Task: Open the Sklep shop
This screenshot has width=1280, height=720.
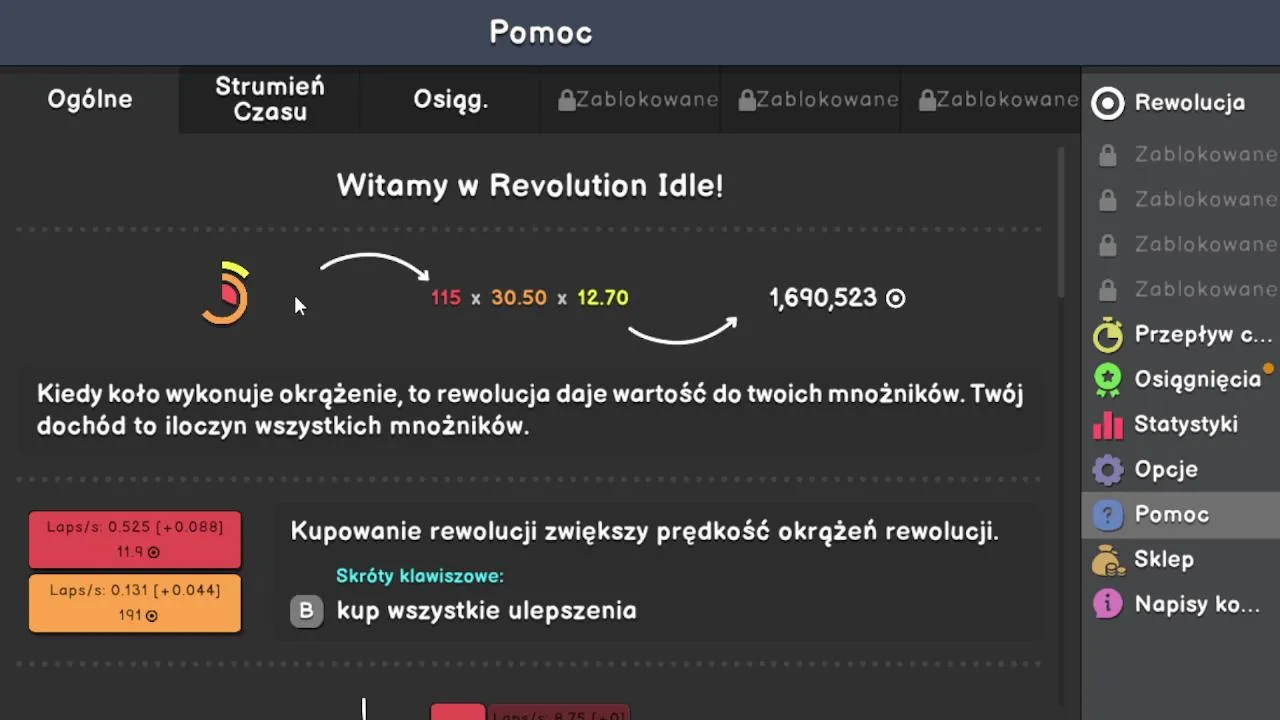Action: [1180, 560]
